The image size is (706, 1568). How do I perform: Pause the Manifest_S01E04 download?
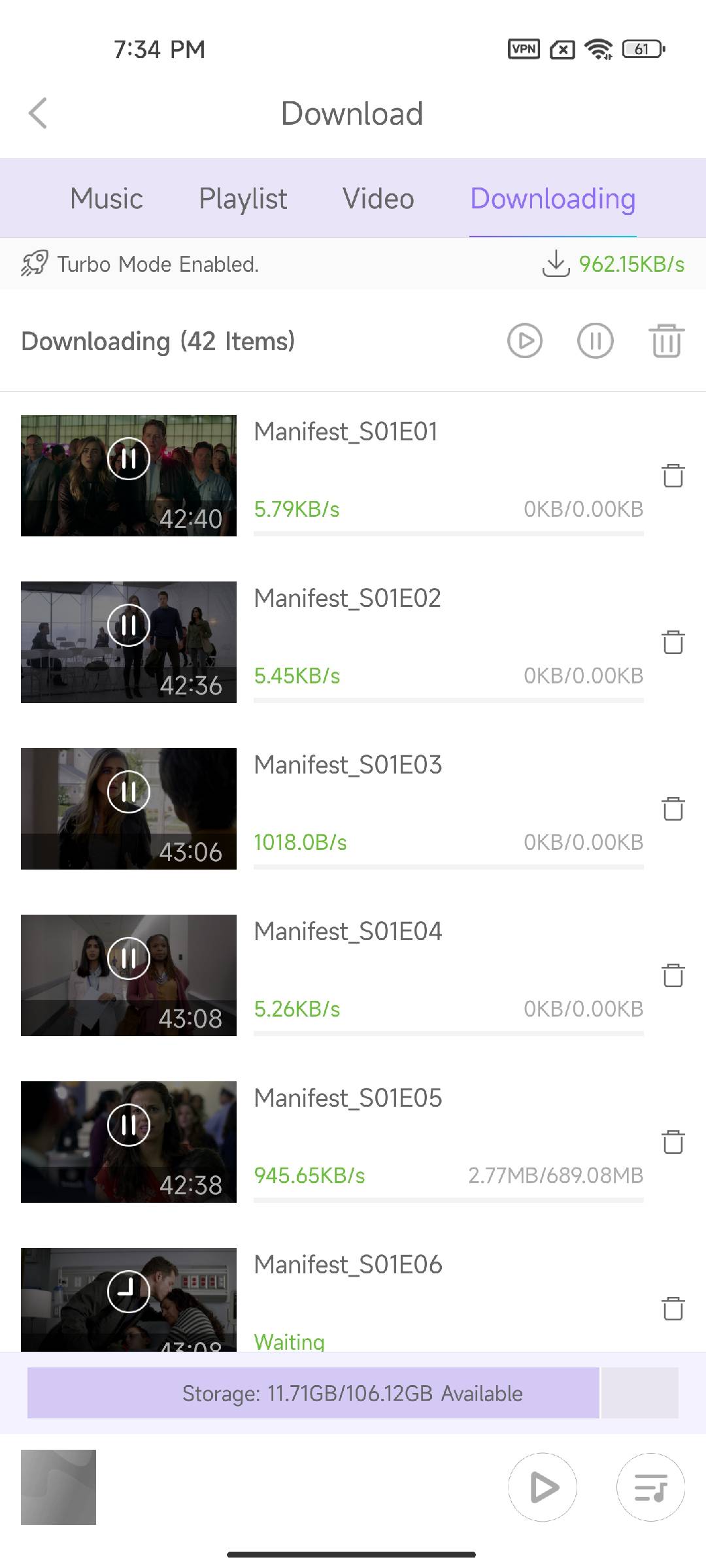click(x=129, y=958)
